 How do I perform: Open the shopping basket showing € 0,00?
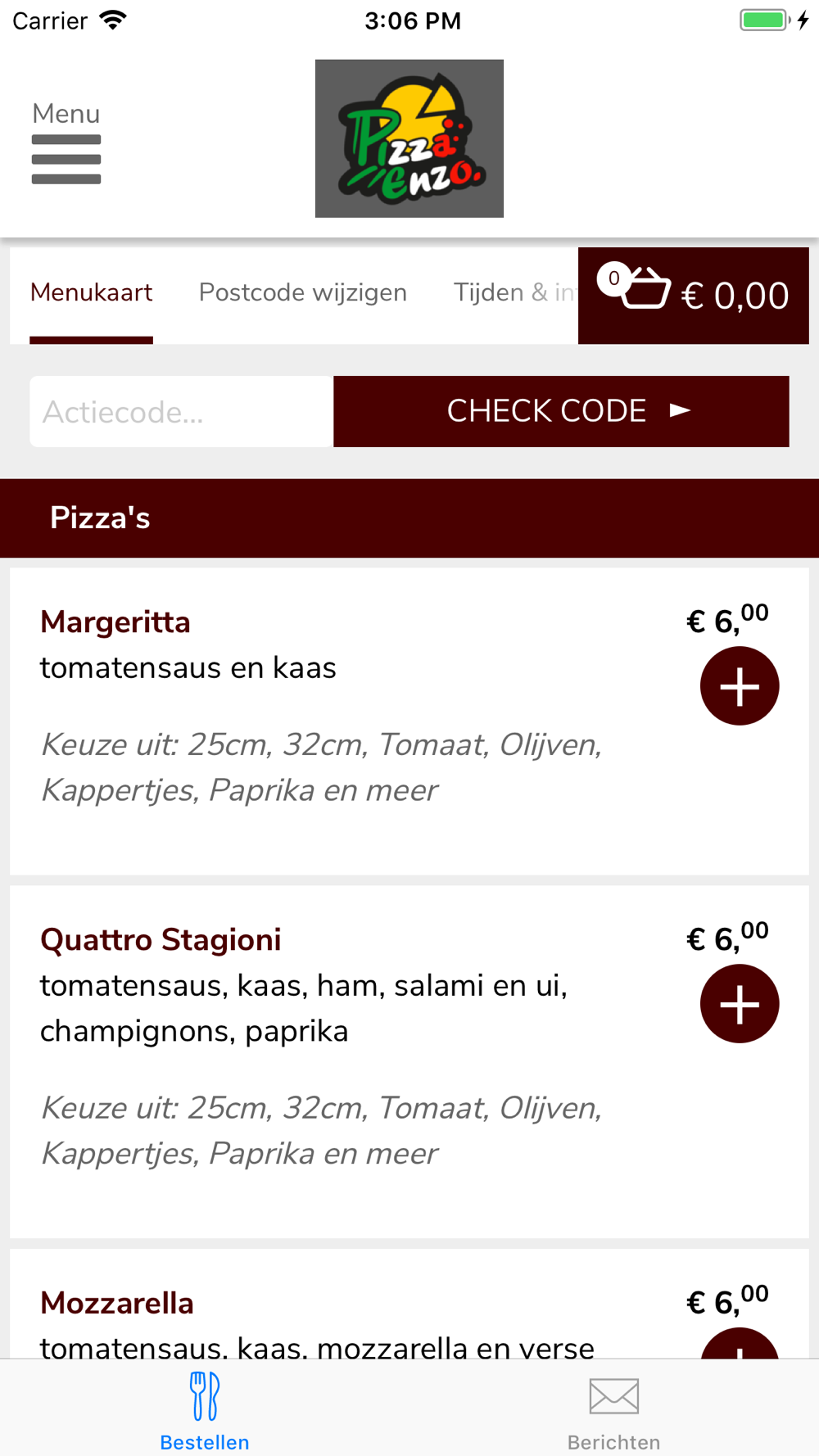tap(694, 296)
